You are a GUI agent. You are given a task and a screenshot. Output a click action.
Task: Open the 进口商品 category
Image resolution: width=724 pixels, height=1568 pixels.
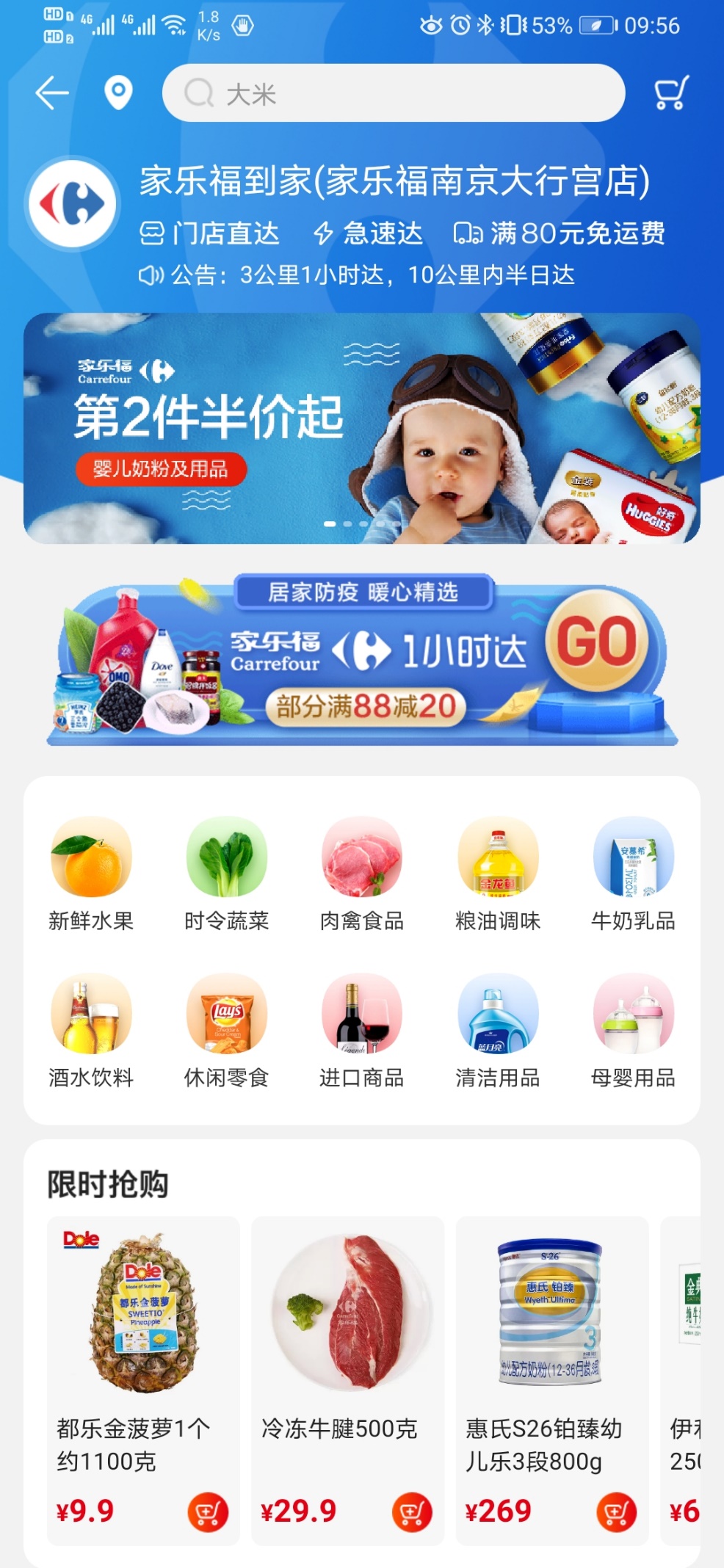(362, 1031)
